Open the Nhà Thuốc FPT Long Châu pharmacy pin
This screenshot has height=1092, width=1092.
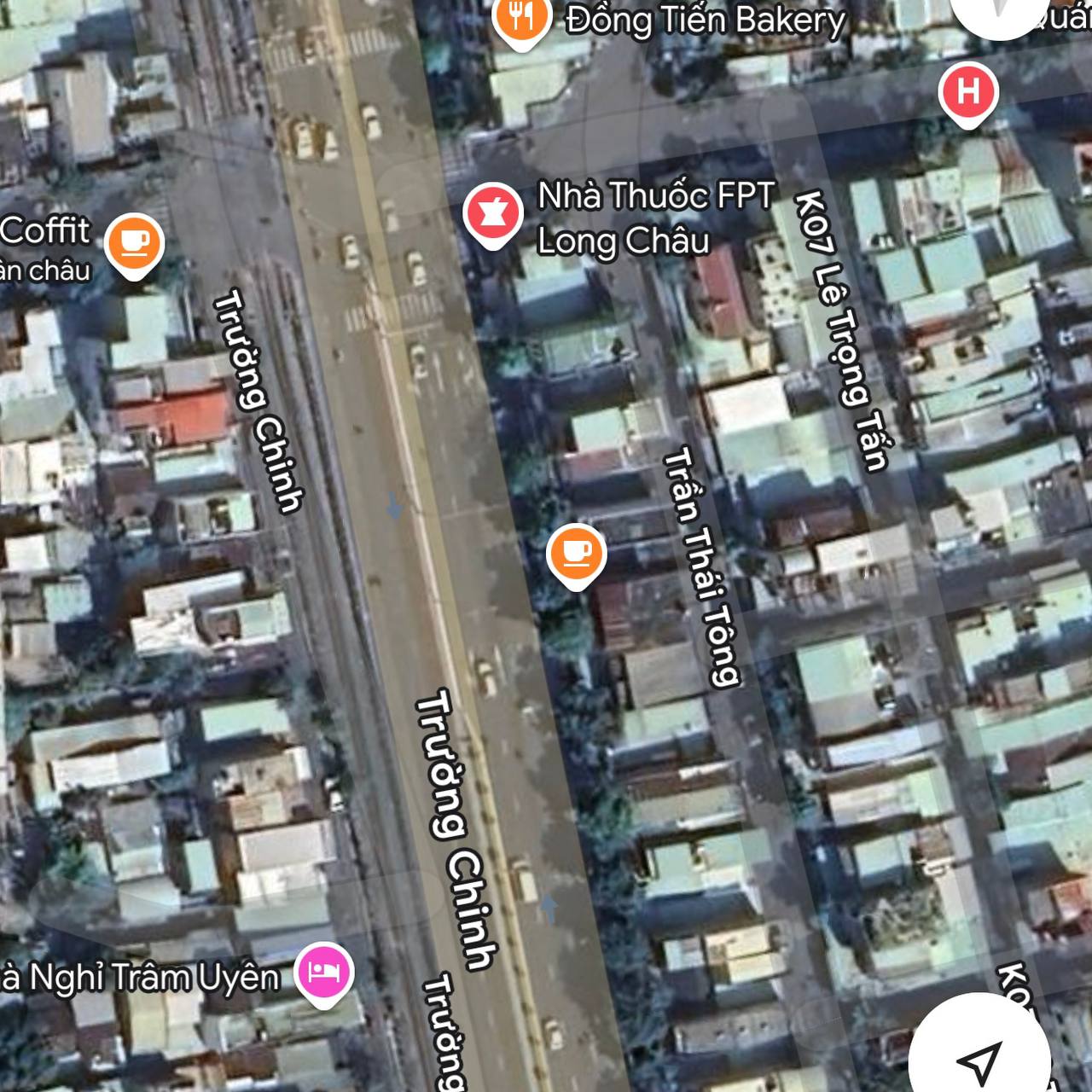(492, 213)
